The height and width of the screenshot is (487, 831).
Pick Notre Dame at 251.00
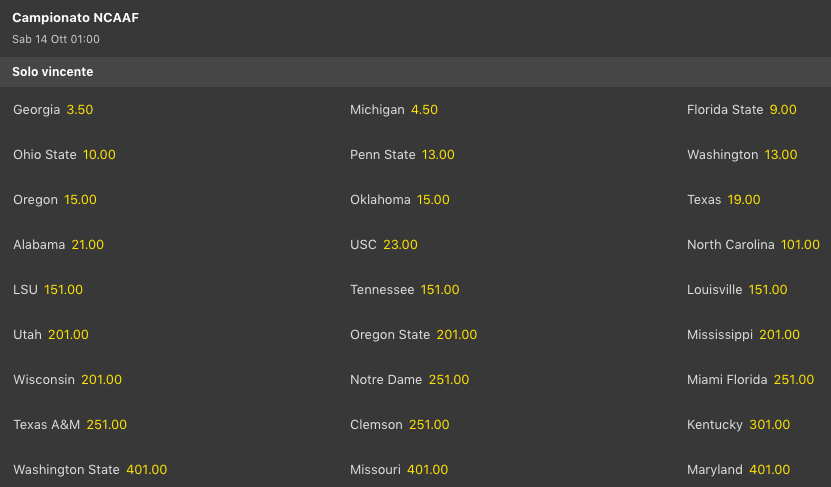coord(449,380)
